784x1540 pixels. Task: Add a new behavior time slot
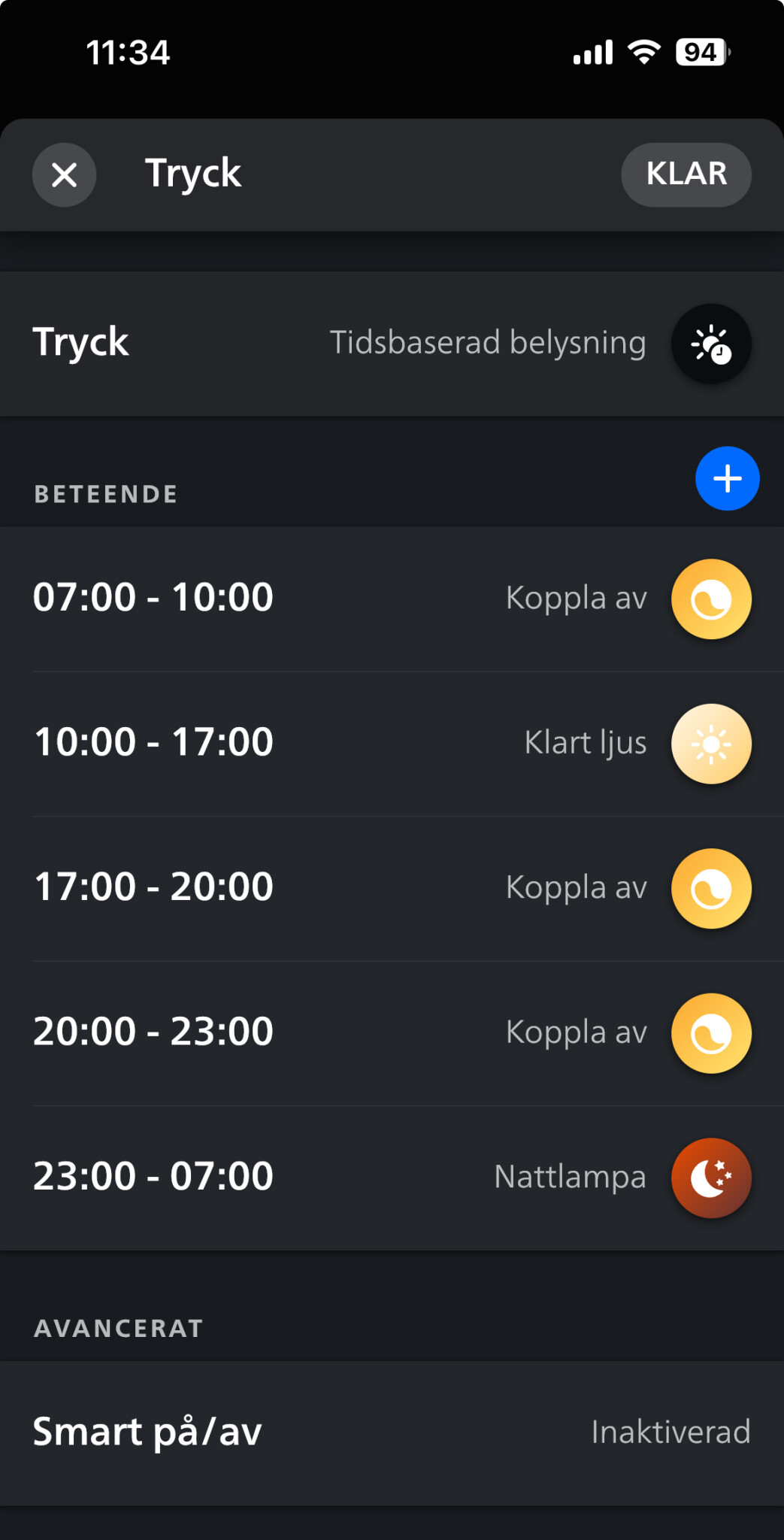727,479
